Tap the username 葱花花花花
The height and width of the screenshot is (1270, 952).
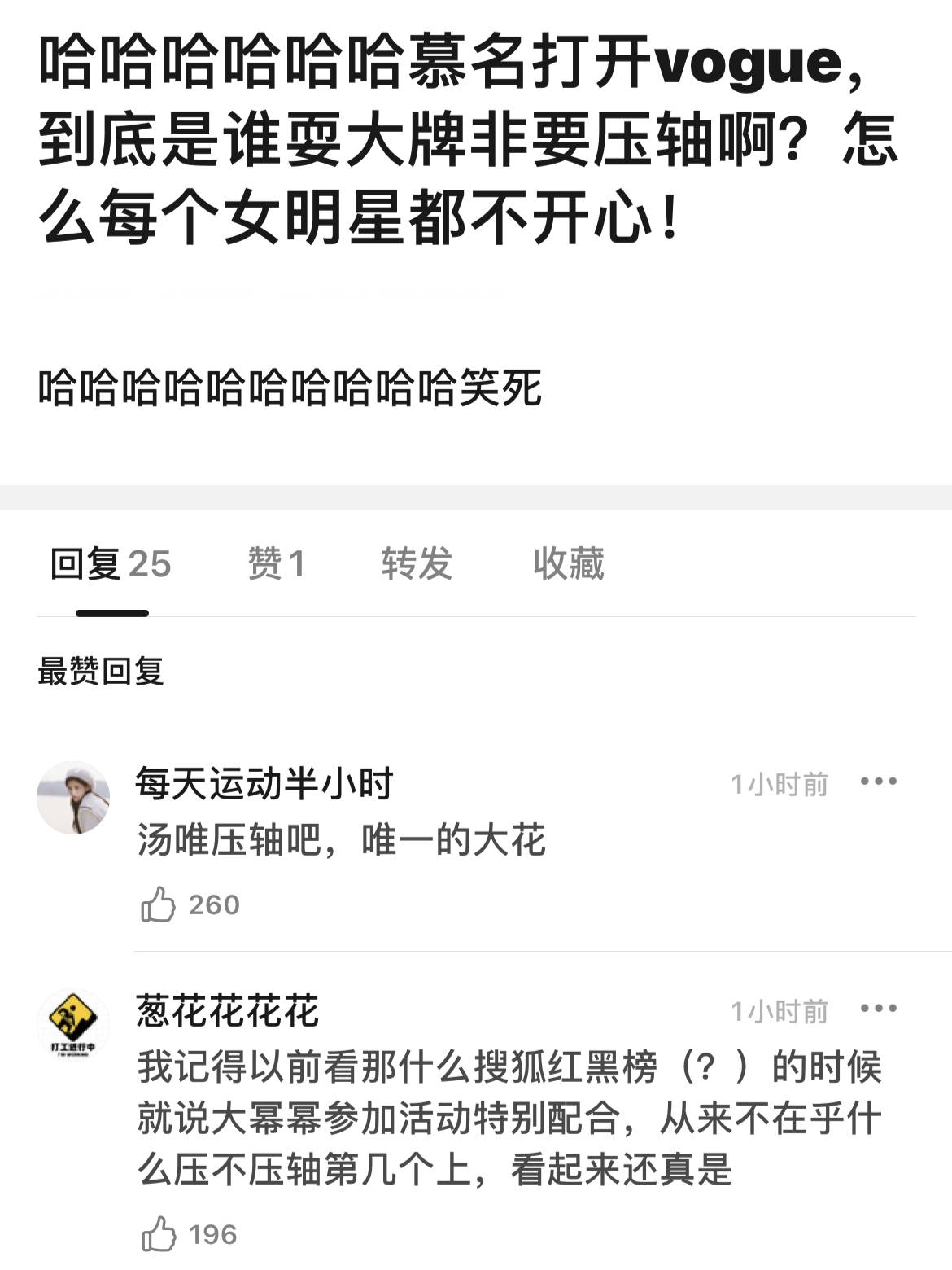click(227, 1010)
